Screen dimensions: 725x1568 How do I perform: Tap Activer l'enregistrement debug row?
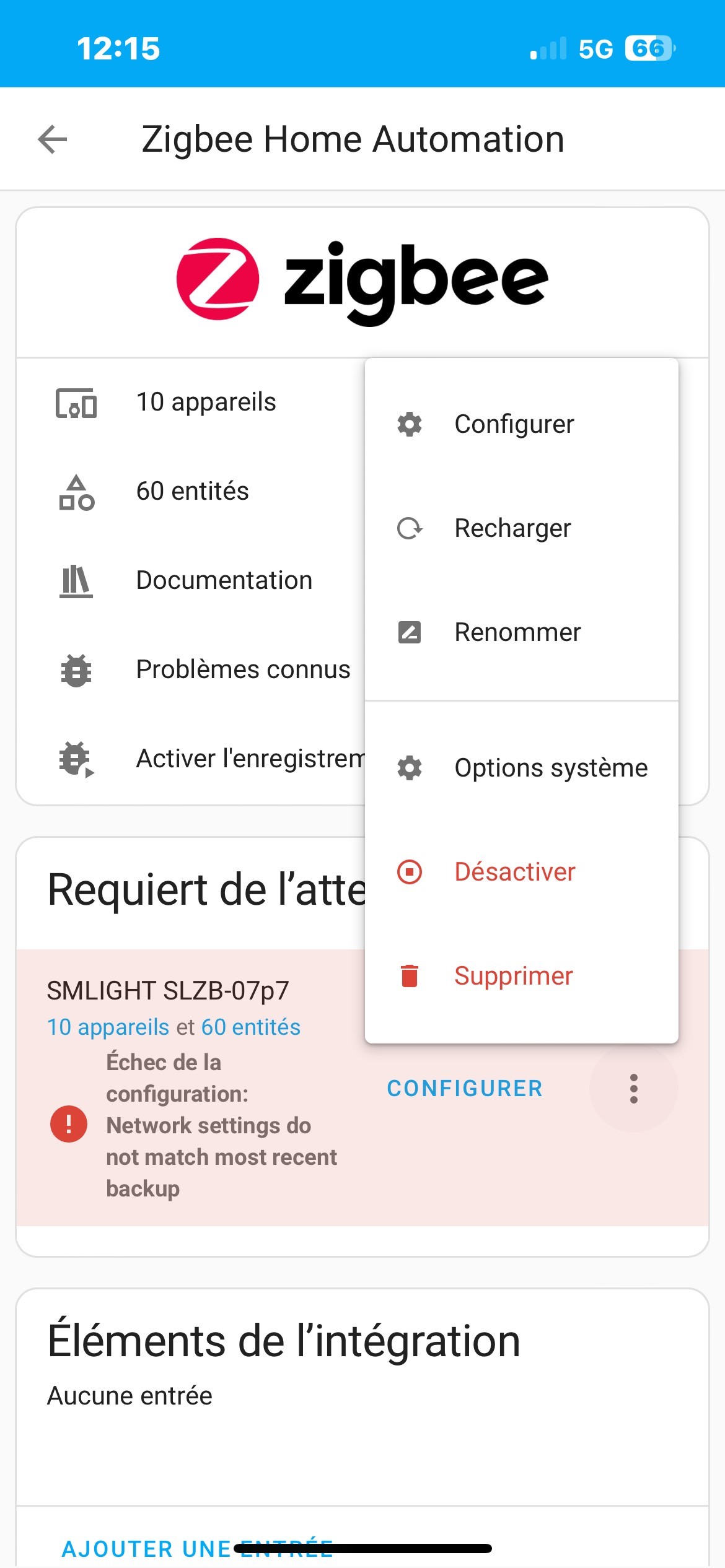point(248,759)
